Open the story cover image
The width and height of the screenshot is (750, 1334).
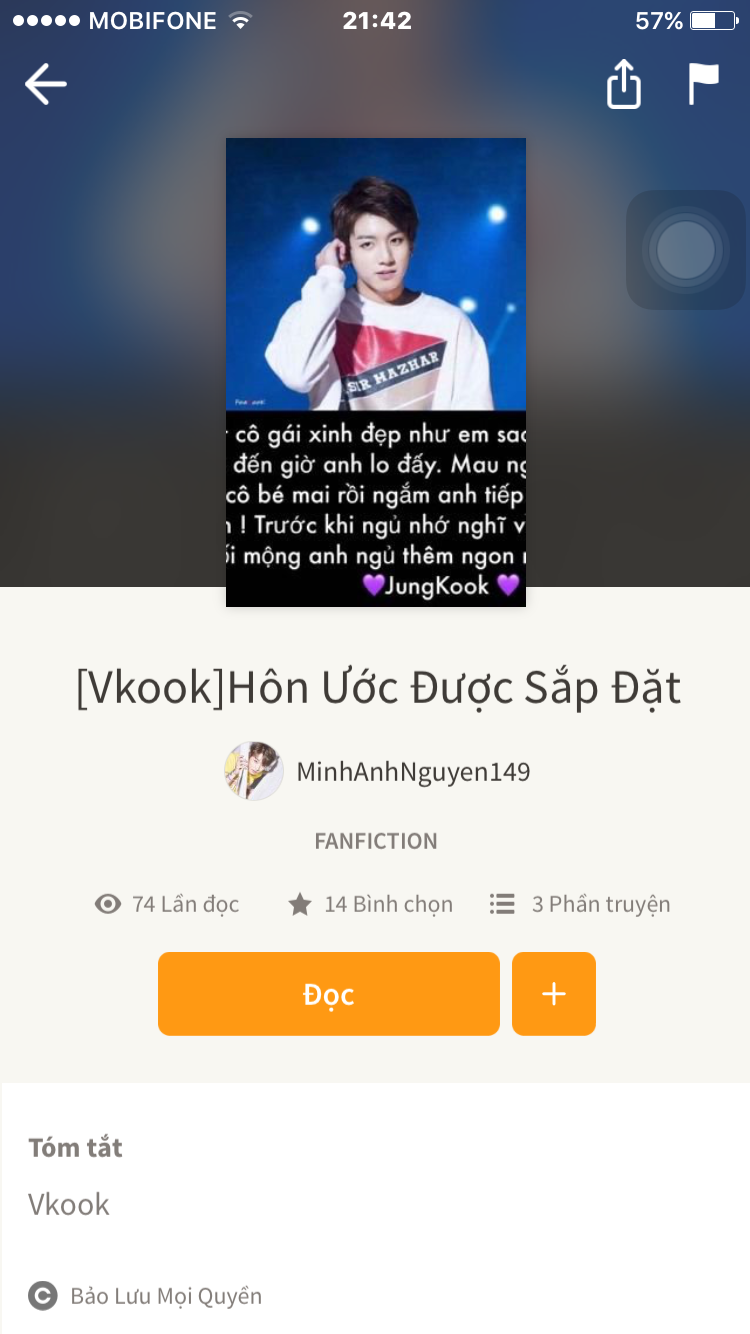click(x=375, y=372)
